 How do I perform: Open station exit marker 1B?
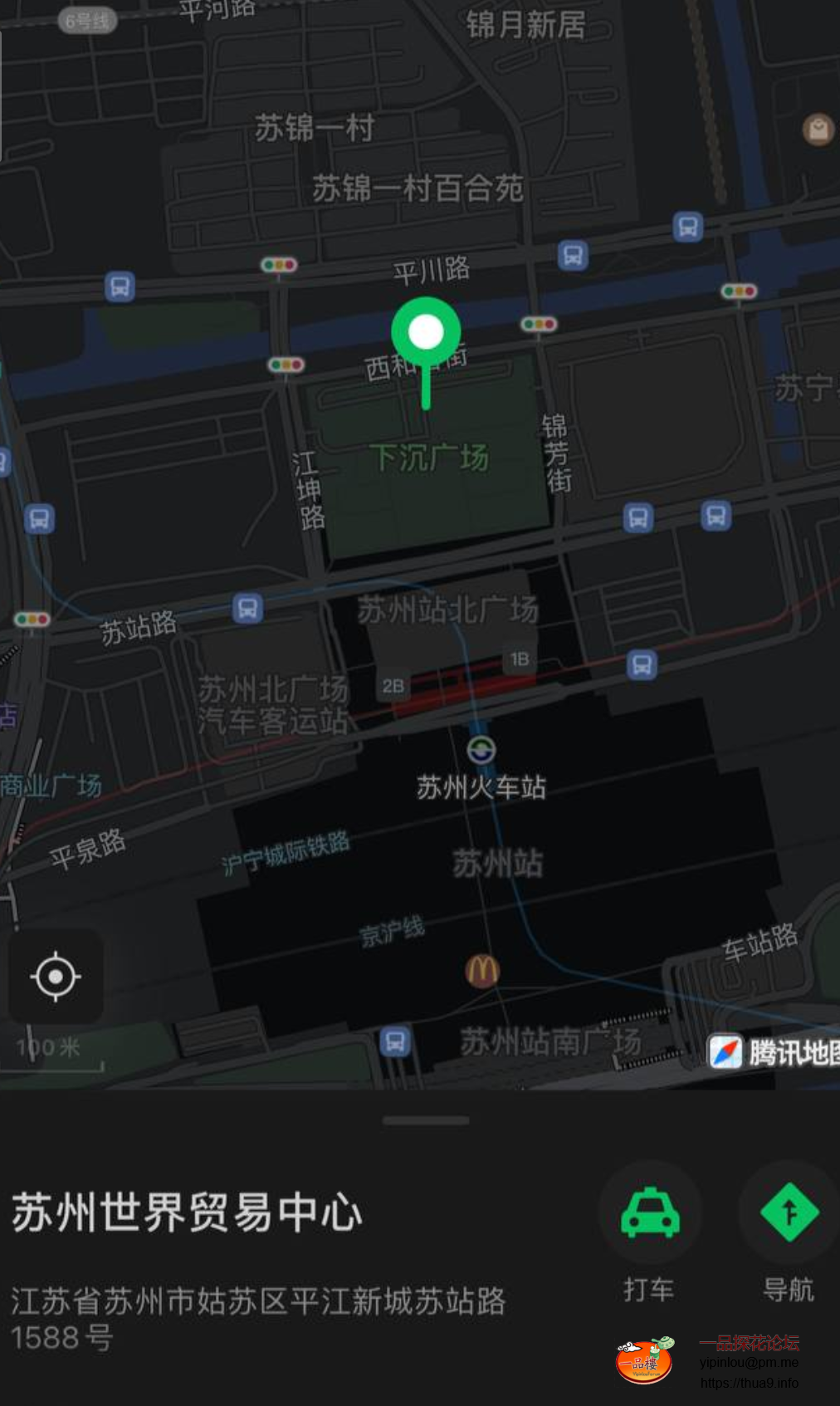point(519,657)
